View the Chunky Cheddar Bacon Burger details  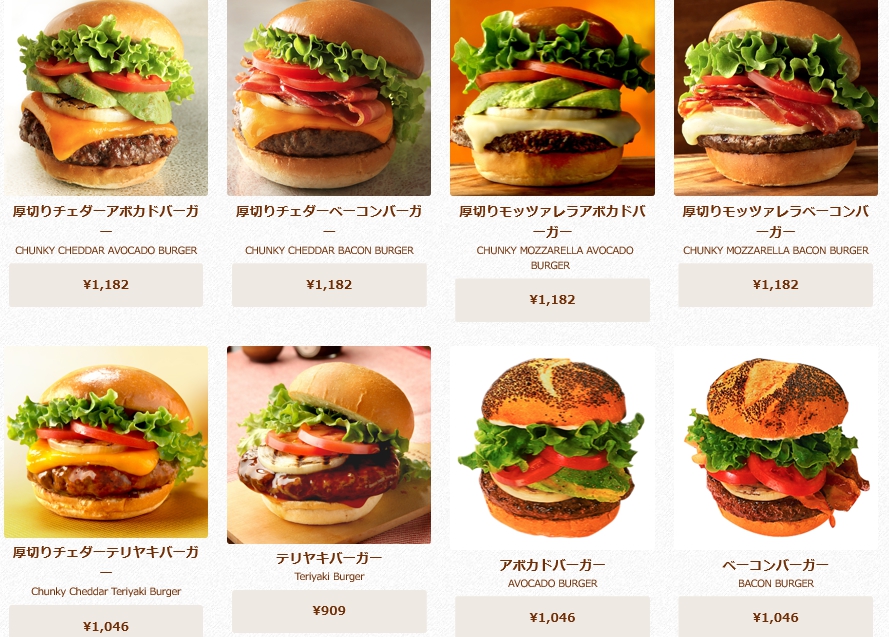click(x=329, y=98)
